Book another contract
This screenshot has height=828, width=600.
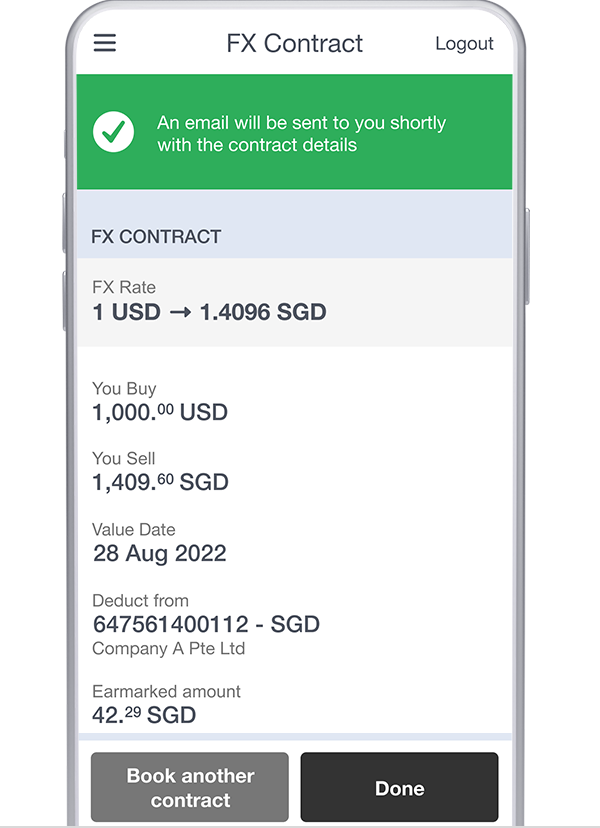pos(190,788)
